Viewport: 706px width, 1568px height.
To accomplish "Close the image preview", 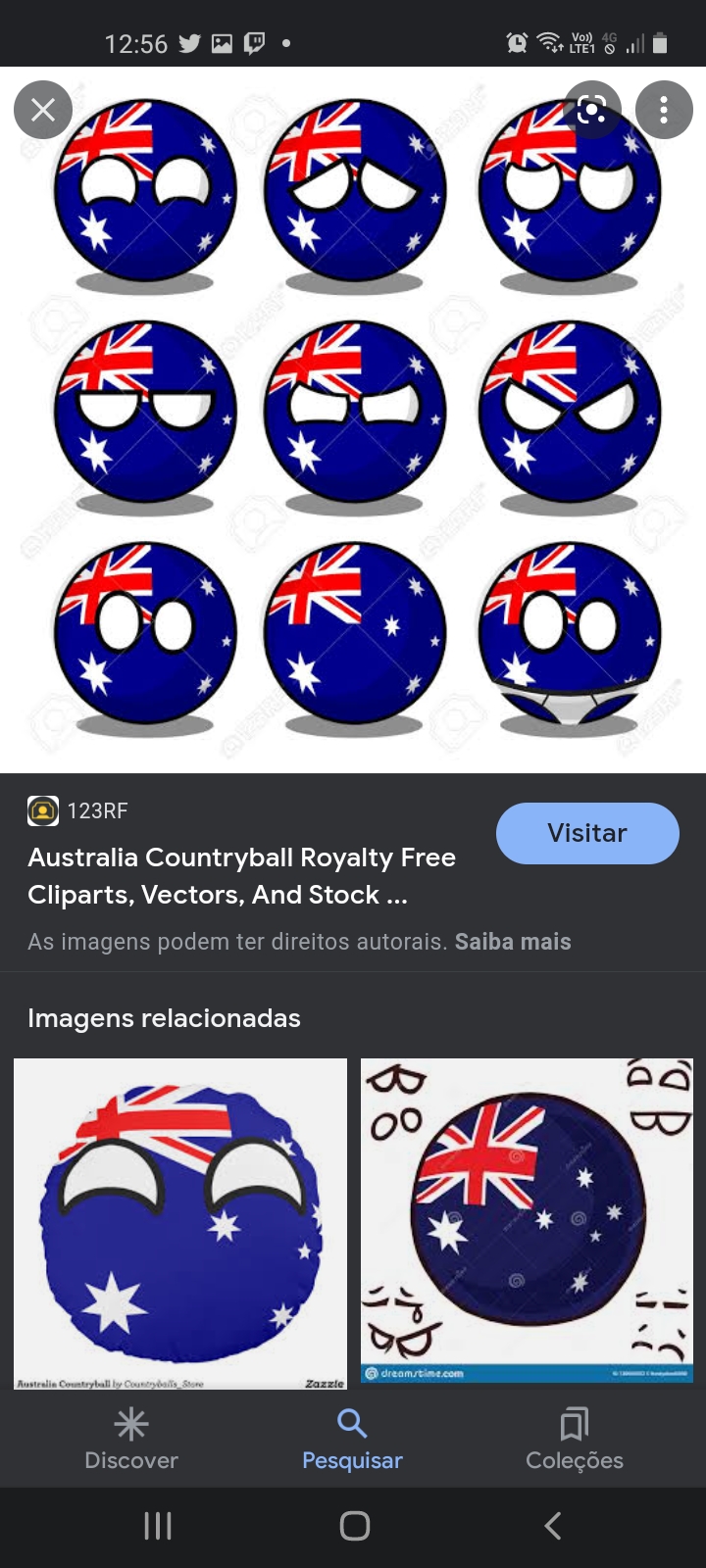I will pos(43,110).
